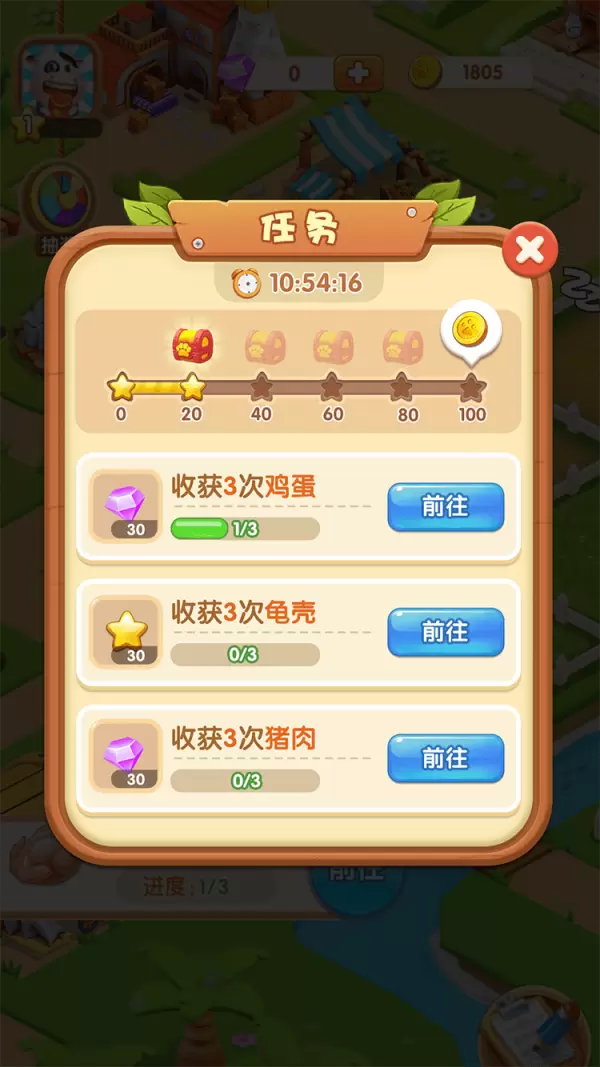600x1067 pixels.
Task: Claim the red treasure chest at 20
Action: [x=194, y=345]
